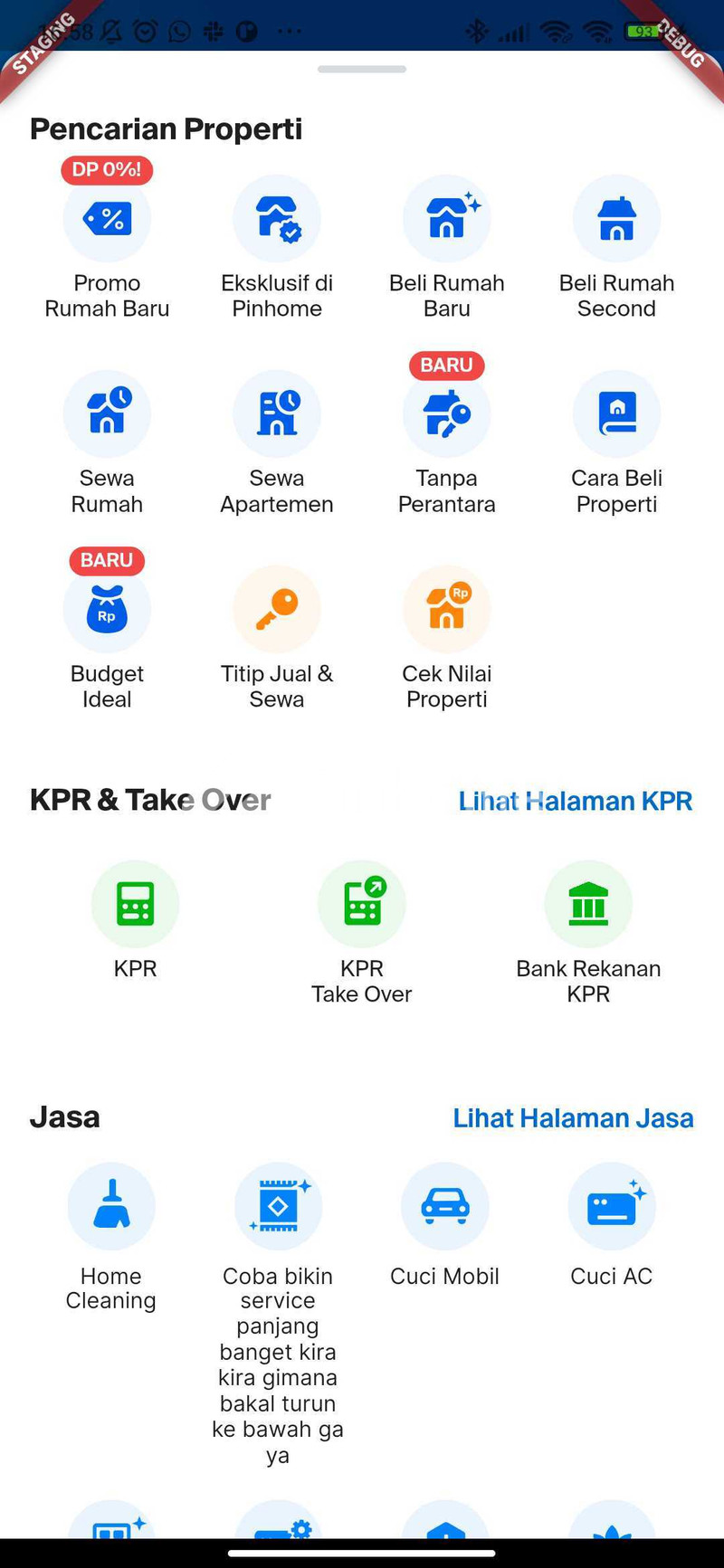Open the Coba bikin service panjang item
Screen dimensions: 724x1568
278,1207
